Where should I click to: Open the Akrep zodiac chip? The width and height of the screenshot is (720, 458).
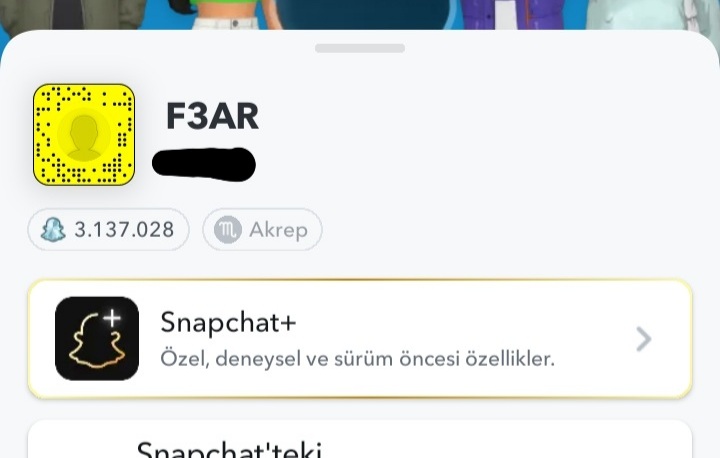click(x=262, y=229)
